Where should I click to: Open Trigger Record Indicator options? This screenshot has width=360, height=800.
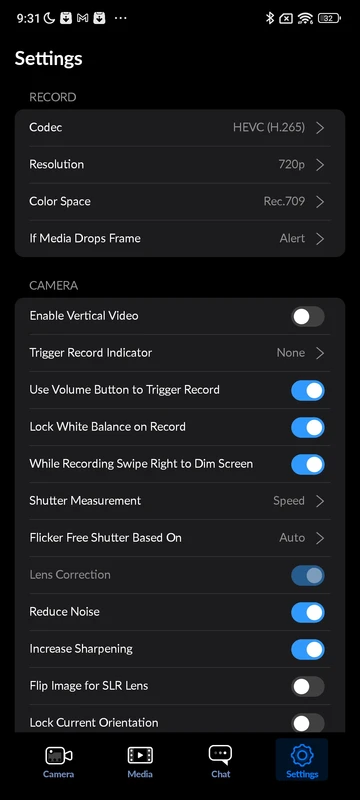pyautogui.click(x=179, y=353)
